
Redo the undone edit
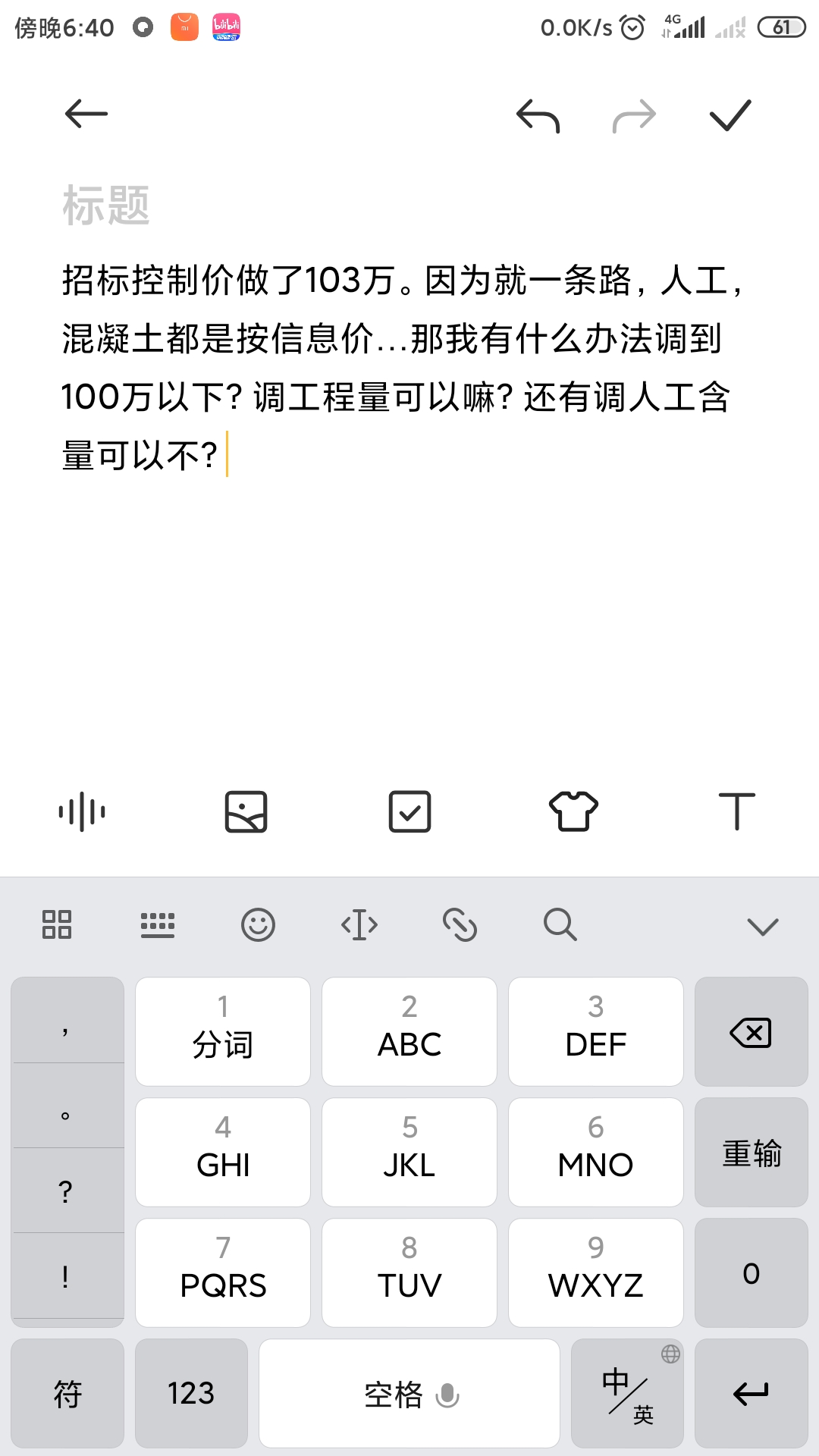tap(634, 116)
